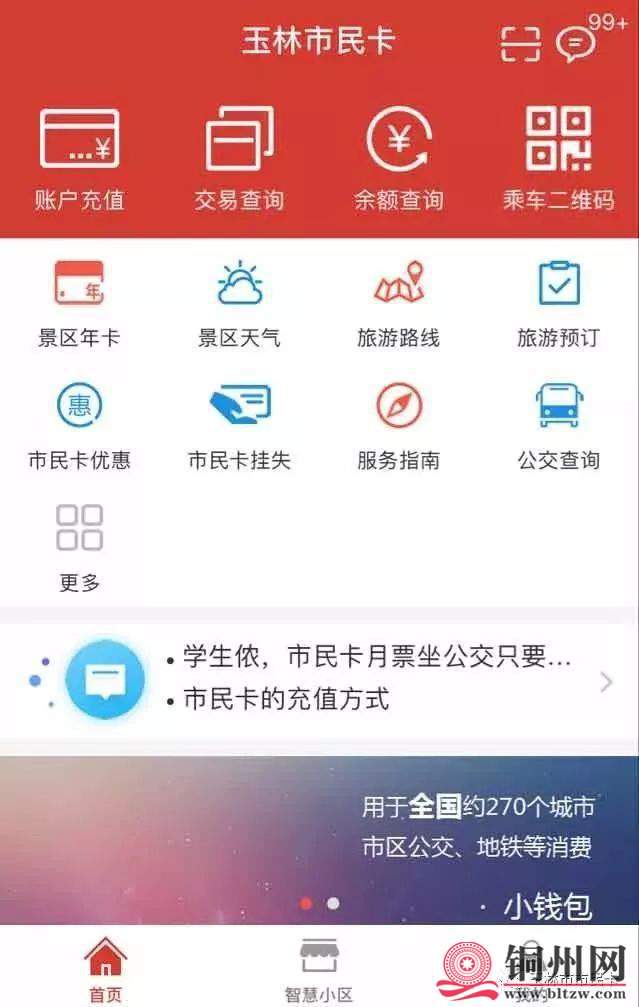Open 账户充值 account recharge
Screen dimensions: 639x1007
click(x=80, y=158)
